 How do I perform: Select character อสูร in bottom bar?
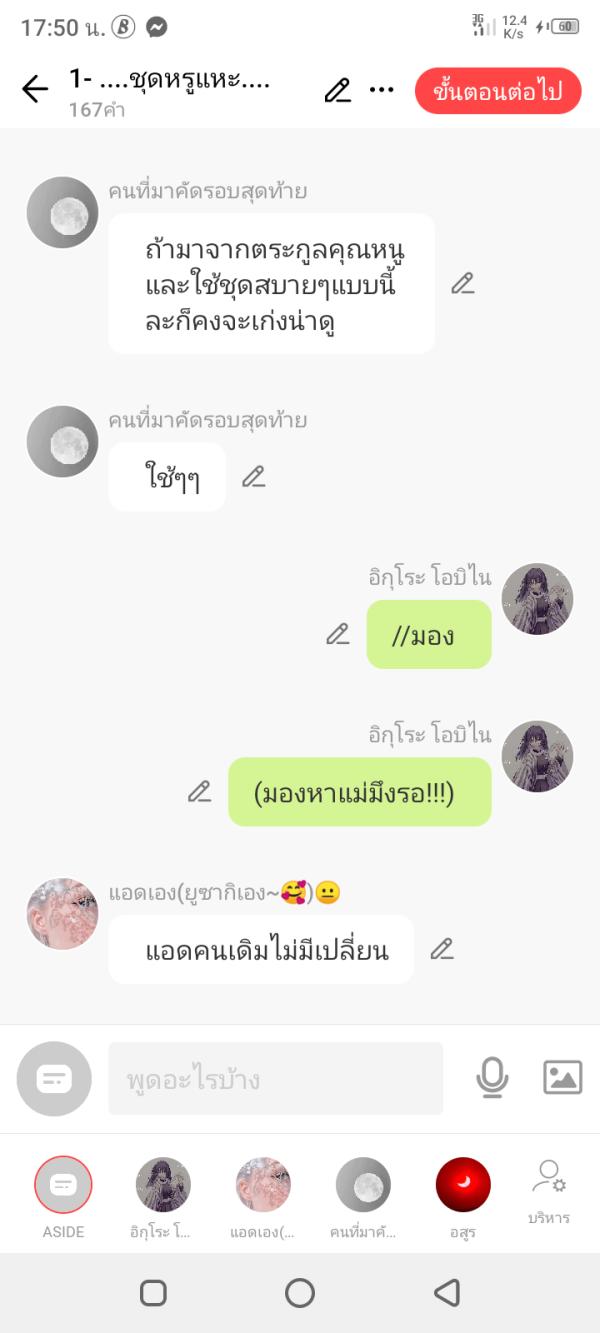tap(463, 1186)
